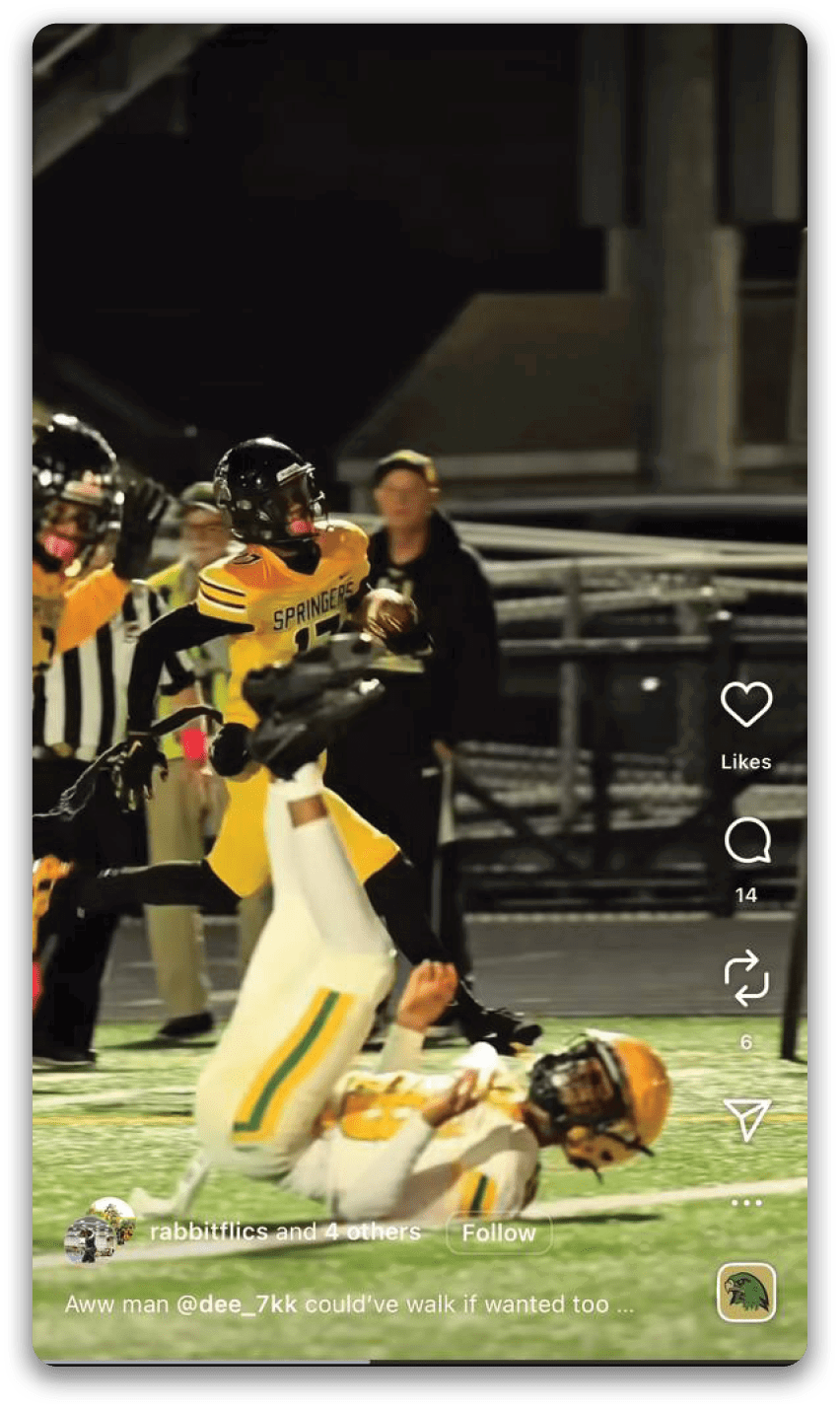Open the audio thumbnail with hawk logo
Image resolution: width=840 pixels, height=1408 pixels.
(x=746, y=1293)
